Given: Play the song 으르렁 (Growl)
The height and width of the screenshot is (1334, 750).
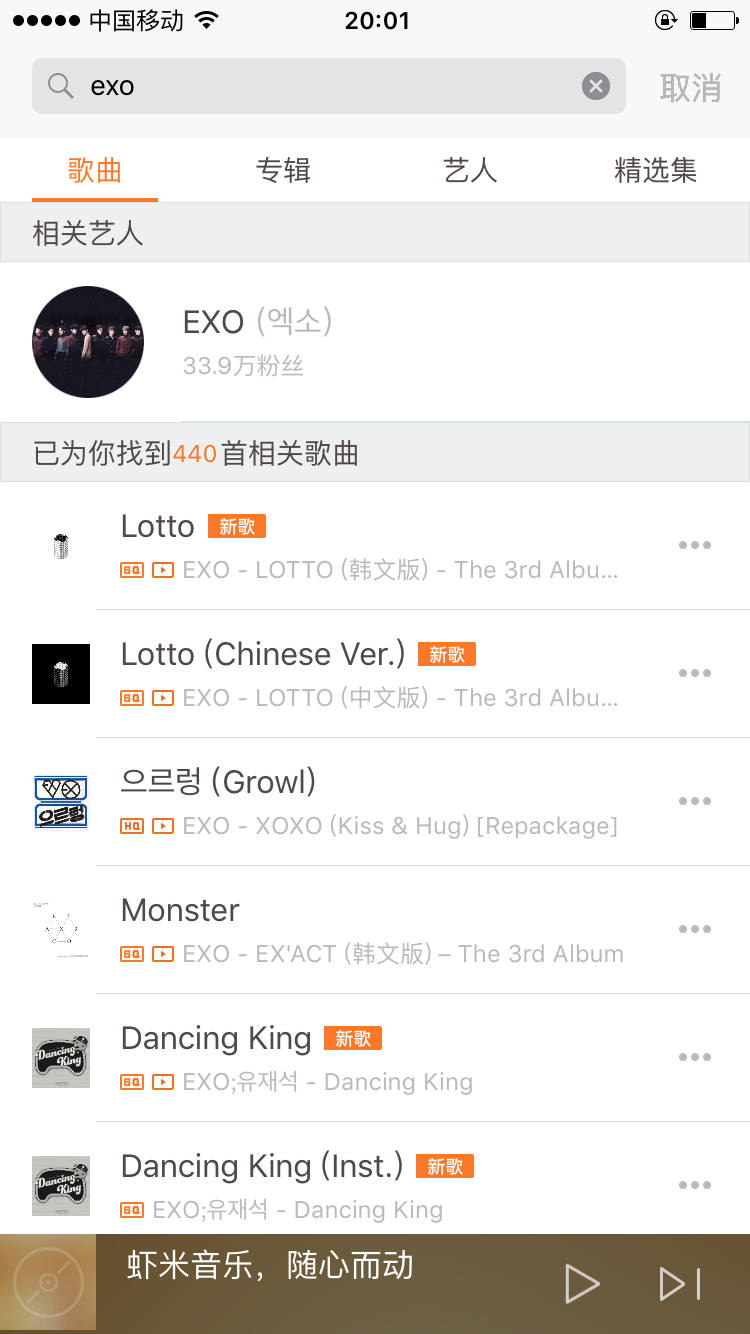Looking at the screenshot, I should point(370,801).
